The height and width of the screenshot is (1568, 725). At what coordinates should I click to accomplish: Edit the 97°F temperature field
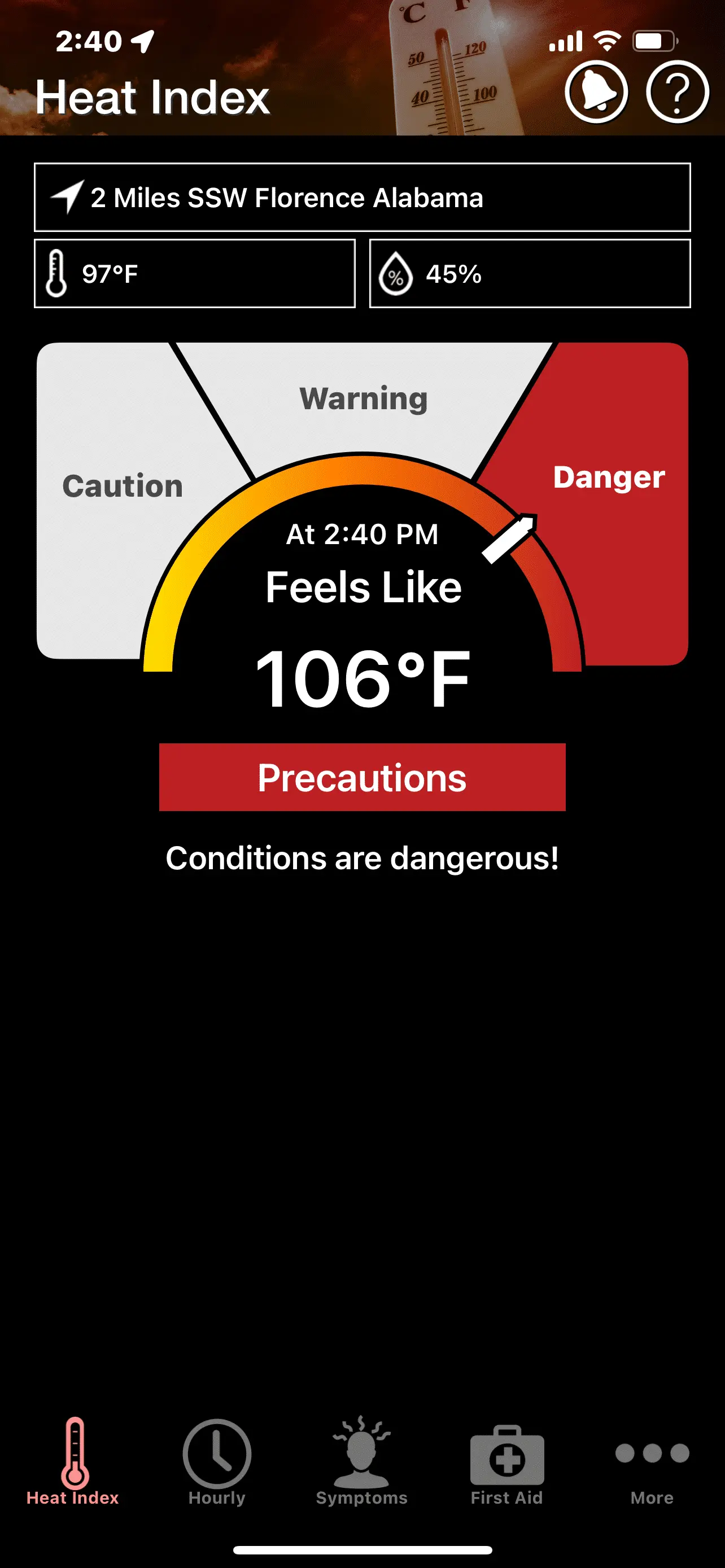pyautogui.click(x=195, y=274)
